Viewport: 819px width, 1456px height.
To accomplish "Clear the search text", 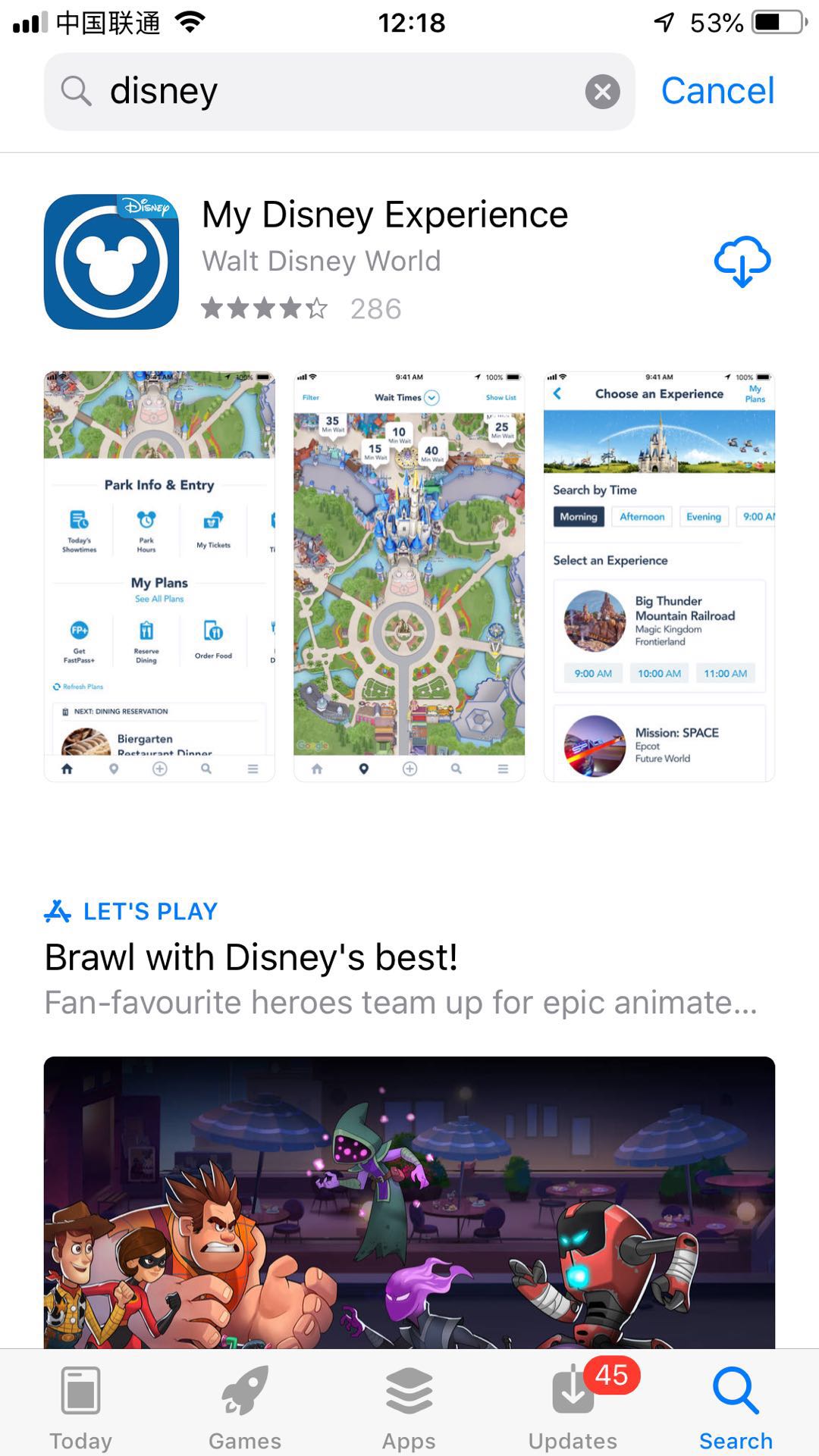I will tap(602, 92).
